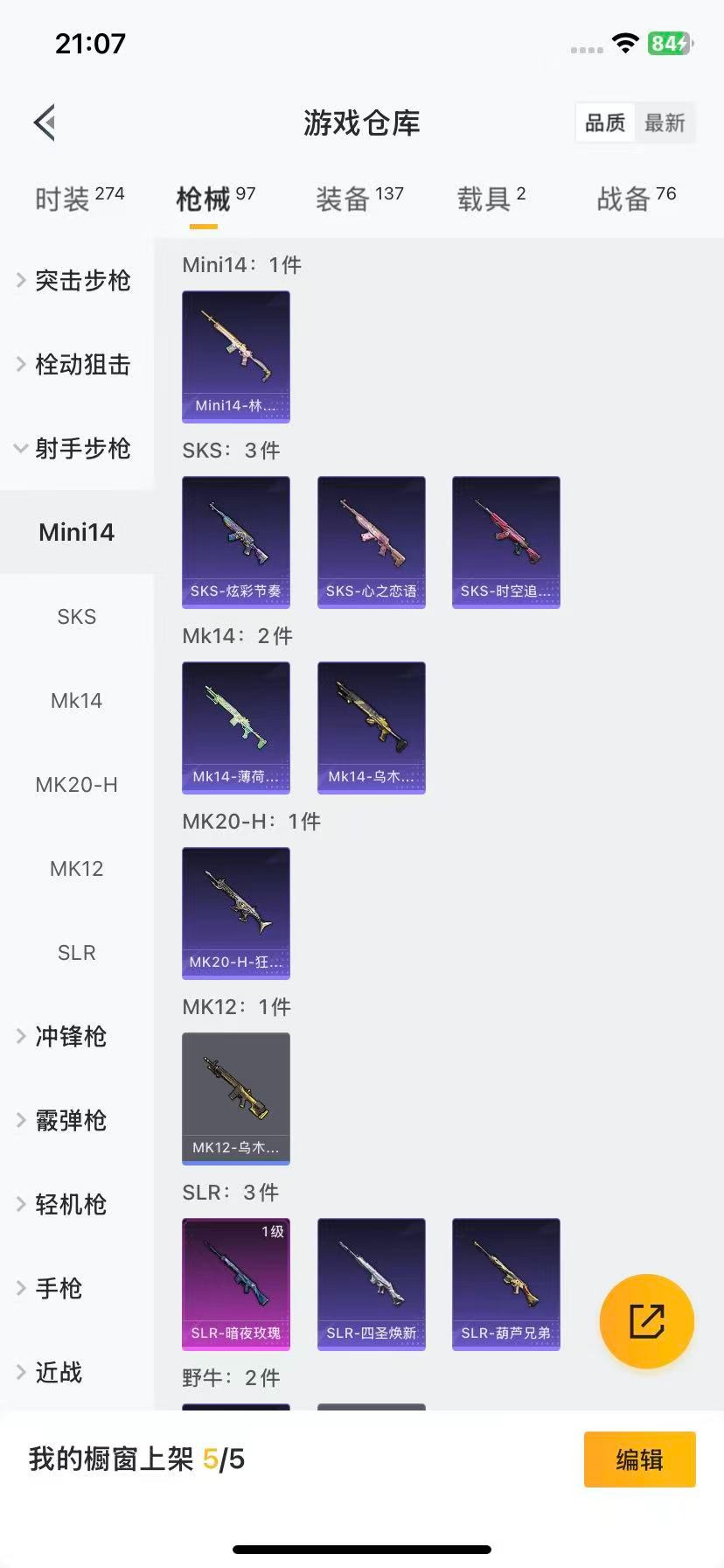This screenshot has height=1568, width=724.
Task: Collapse the 射手步枪 category
Action: (79, 449)
